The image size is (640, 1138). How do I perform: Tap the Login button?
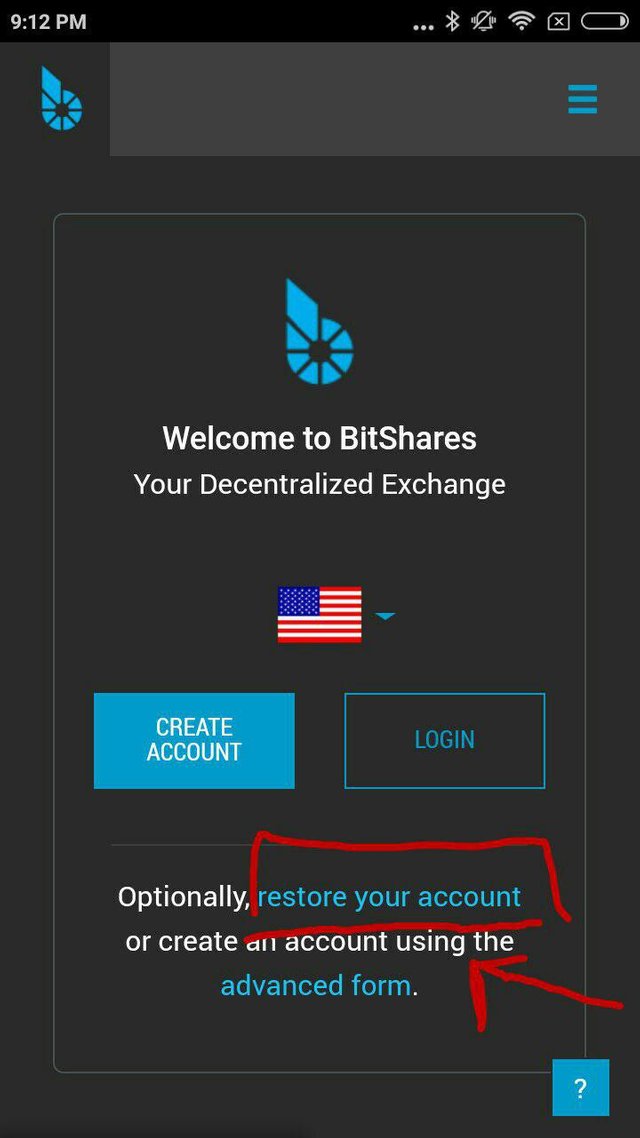point(444,740)
